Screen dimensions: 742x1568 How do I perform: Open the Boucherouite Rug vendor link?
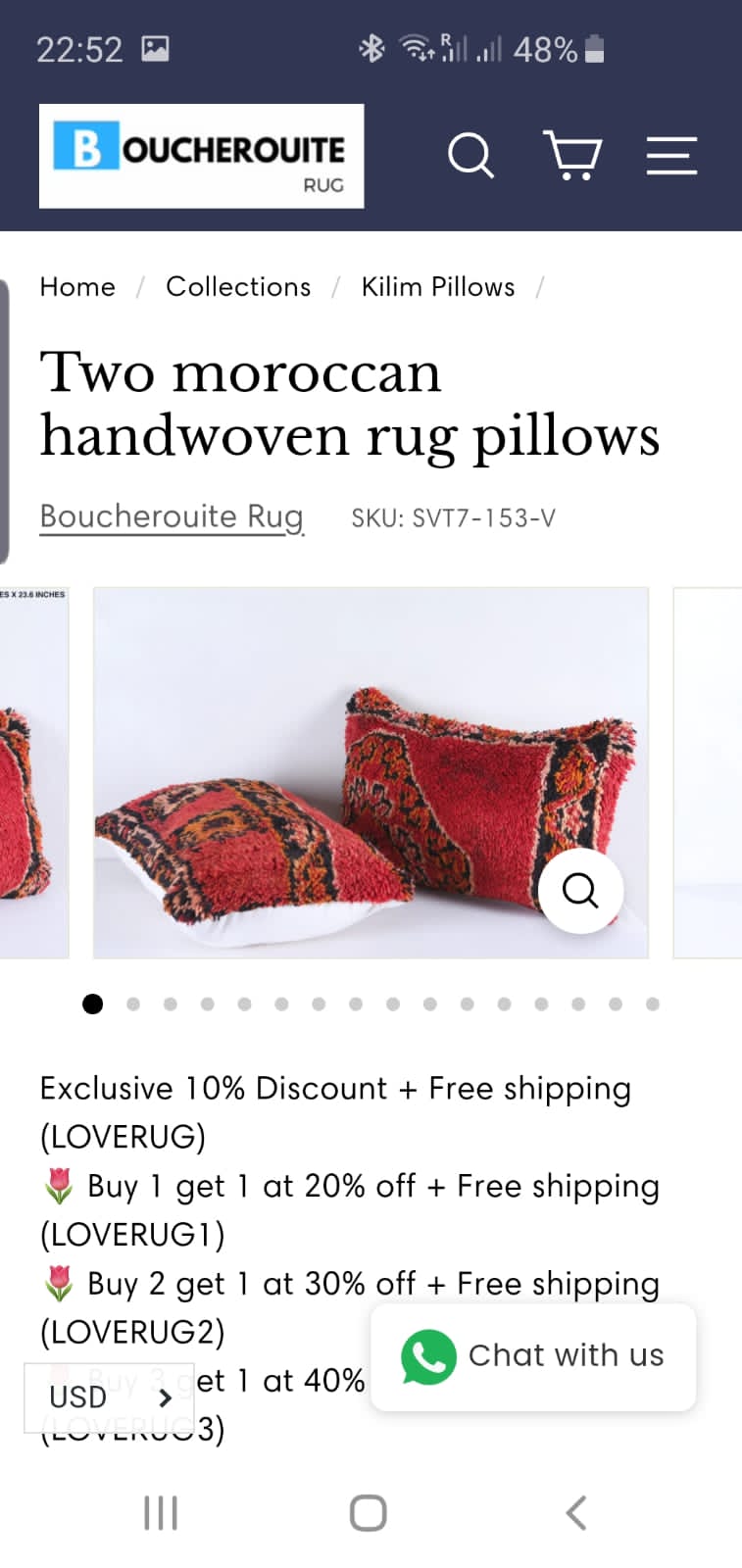point(172,516)
